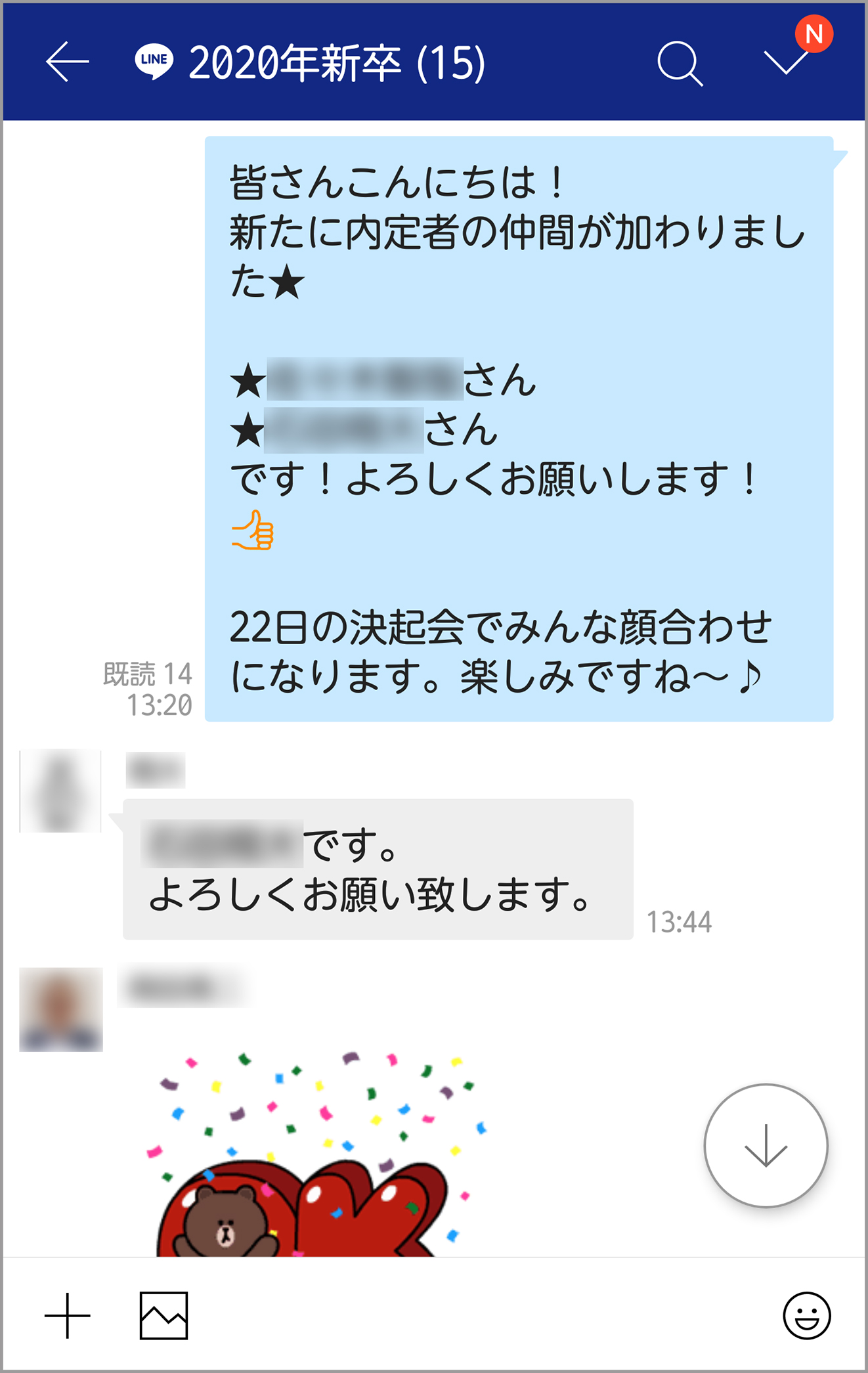The width and height of the screenshot is (868, 1373).
Task: View the profile photo beside the 13:44 message
Action: pyautogui.click(x=60, y=791)
